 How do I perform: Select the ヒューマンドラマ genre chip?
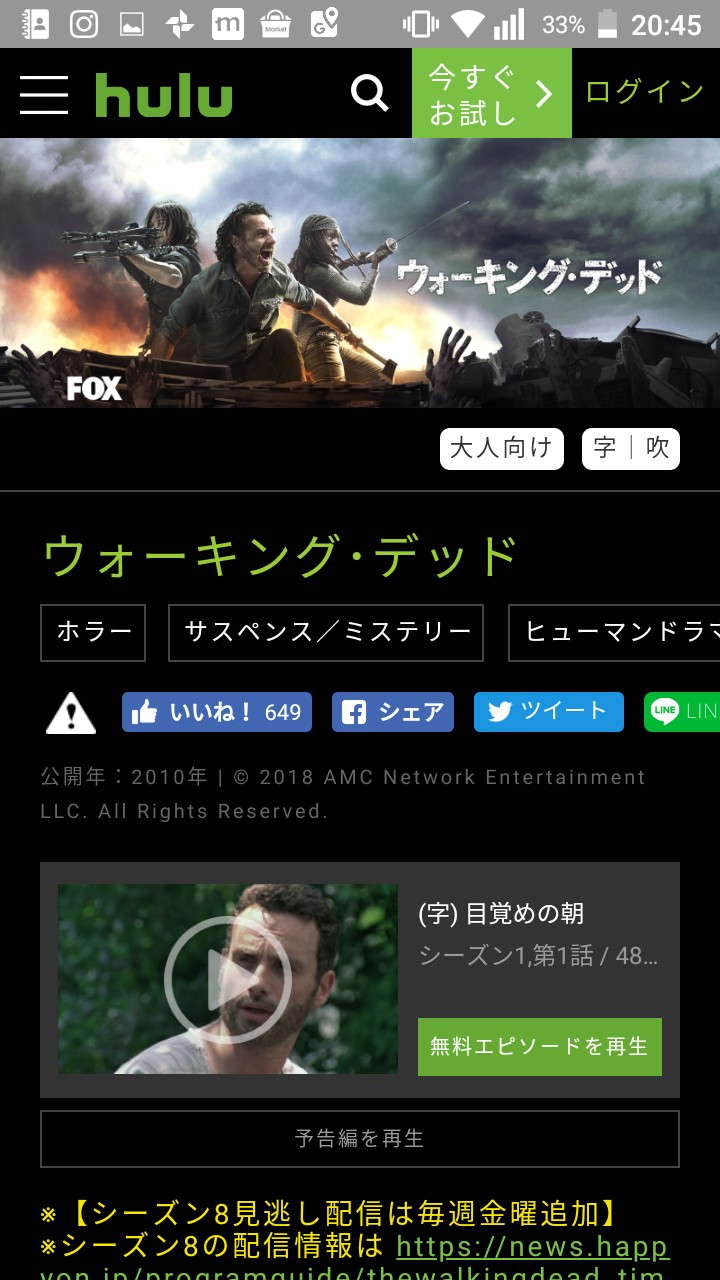[614, 633]
